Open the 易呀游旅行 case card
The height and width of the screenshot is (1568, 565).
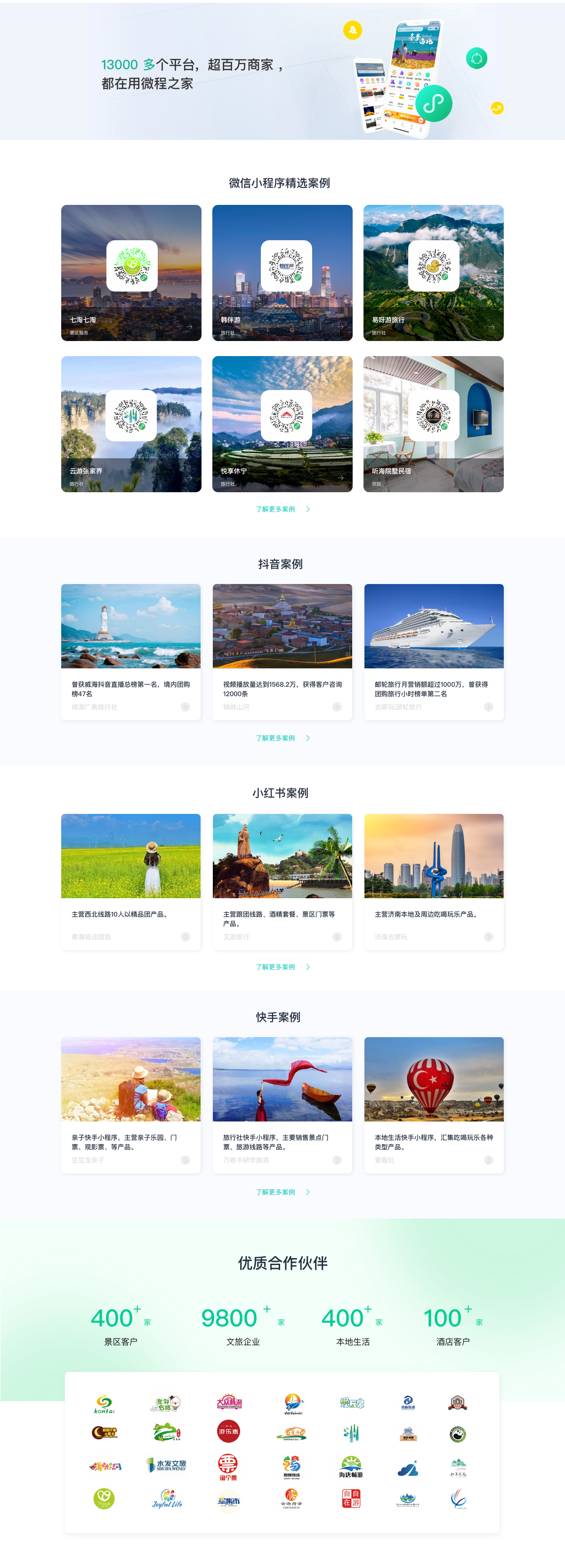click(x=433, y=273)
